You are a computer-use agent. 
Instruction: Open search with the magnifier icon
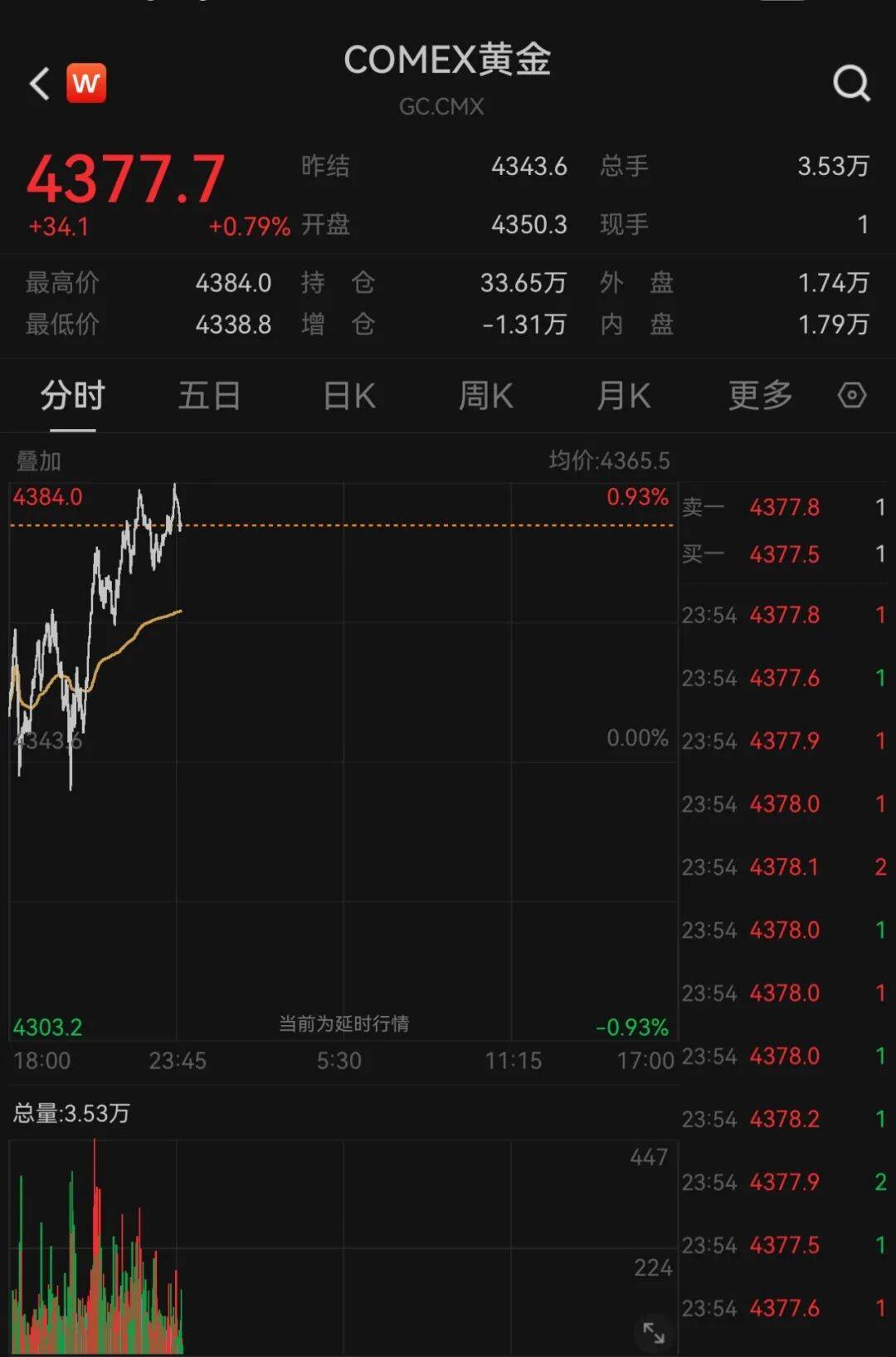coord(851,83)
